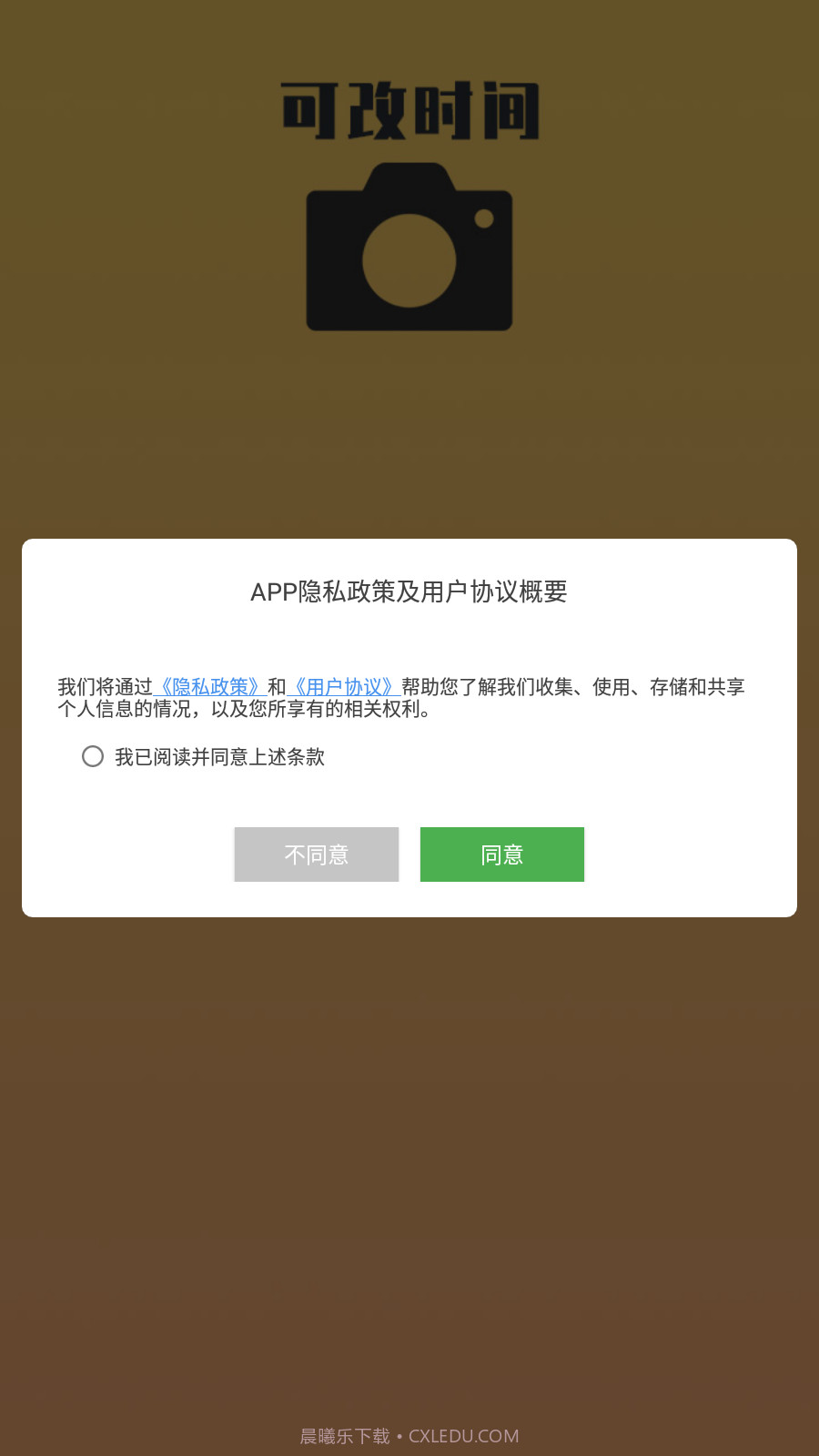This screenshot has height=1456, width=819.
Task: Click the 晨曦乐下载 footer text
Action: coord(344,1435)
